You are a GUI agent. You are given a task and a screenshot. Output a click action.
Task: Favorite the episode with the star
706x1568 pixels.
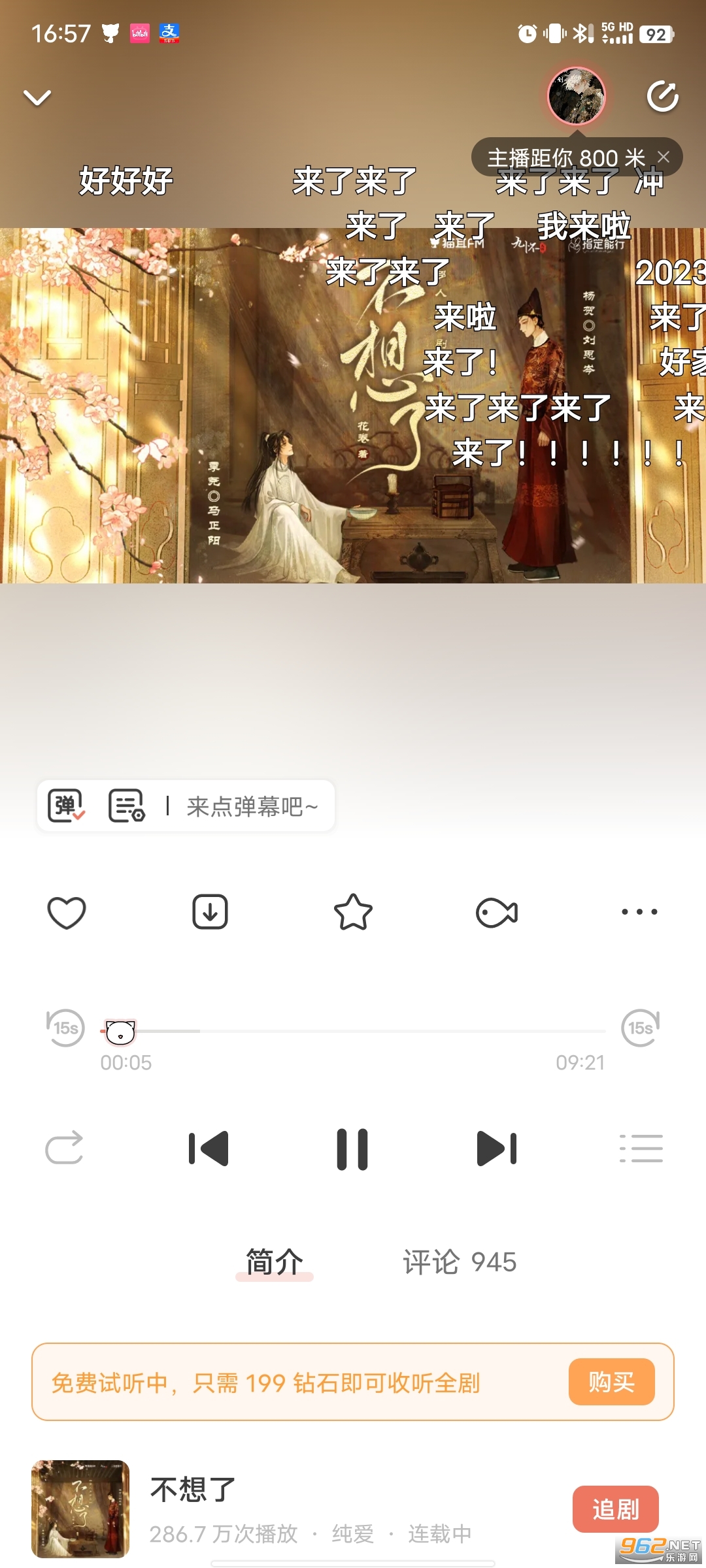[353, 911]
